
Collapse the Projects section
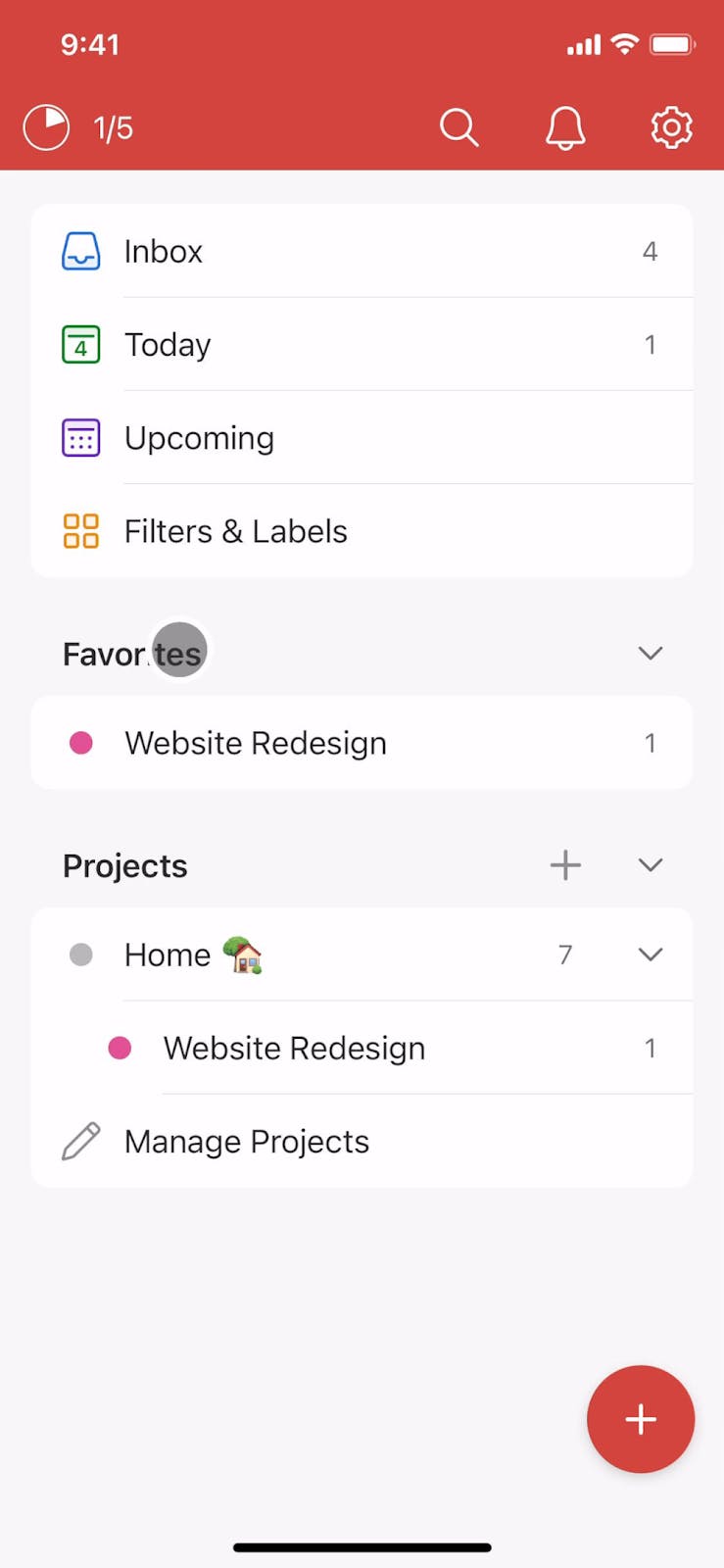[650, 865]
